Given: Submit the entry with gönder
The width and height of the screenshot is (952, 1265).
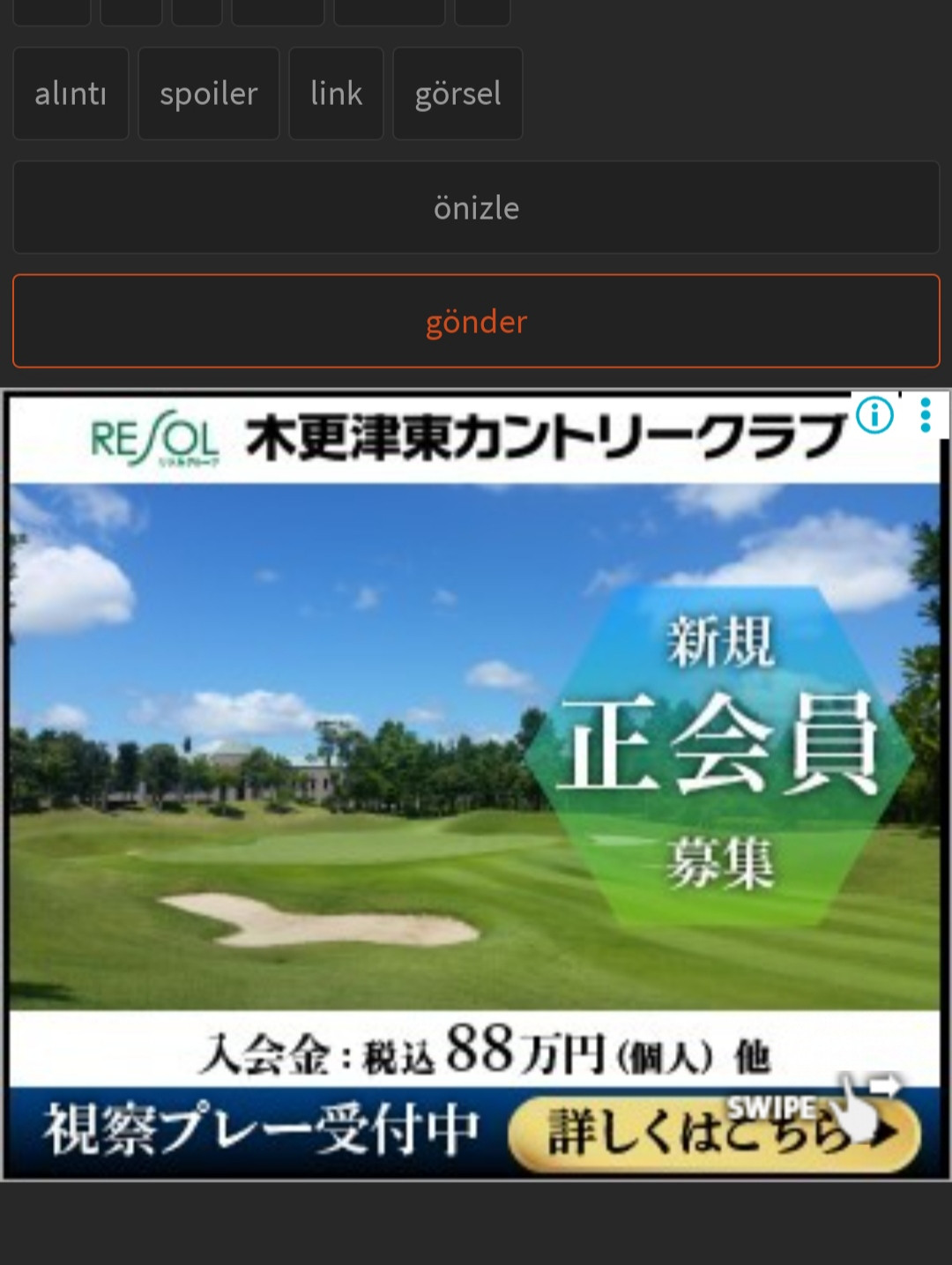Looking at the screenshot, I should [476, 322].
